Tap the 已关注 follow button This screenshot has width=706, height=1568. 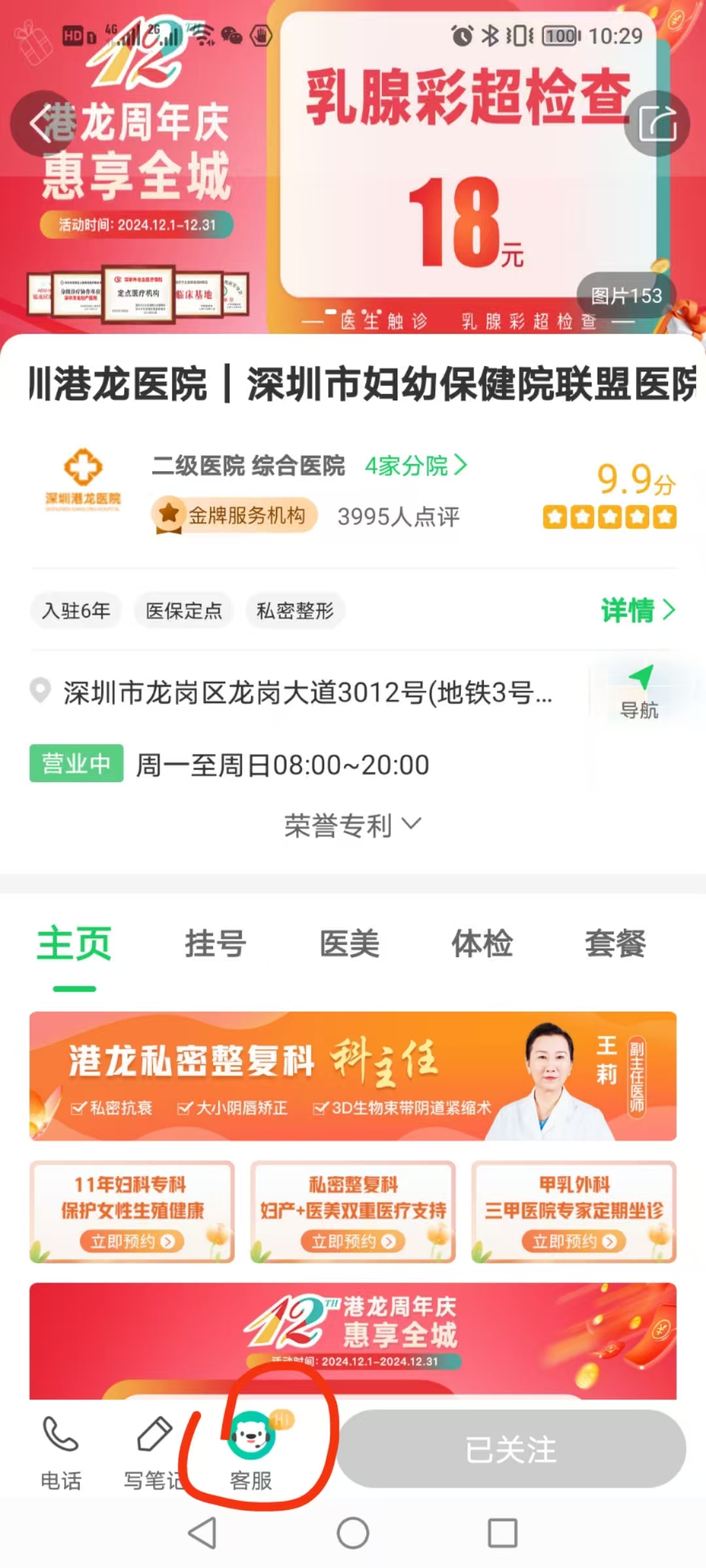click(x=511, y=1449)
